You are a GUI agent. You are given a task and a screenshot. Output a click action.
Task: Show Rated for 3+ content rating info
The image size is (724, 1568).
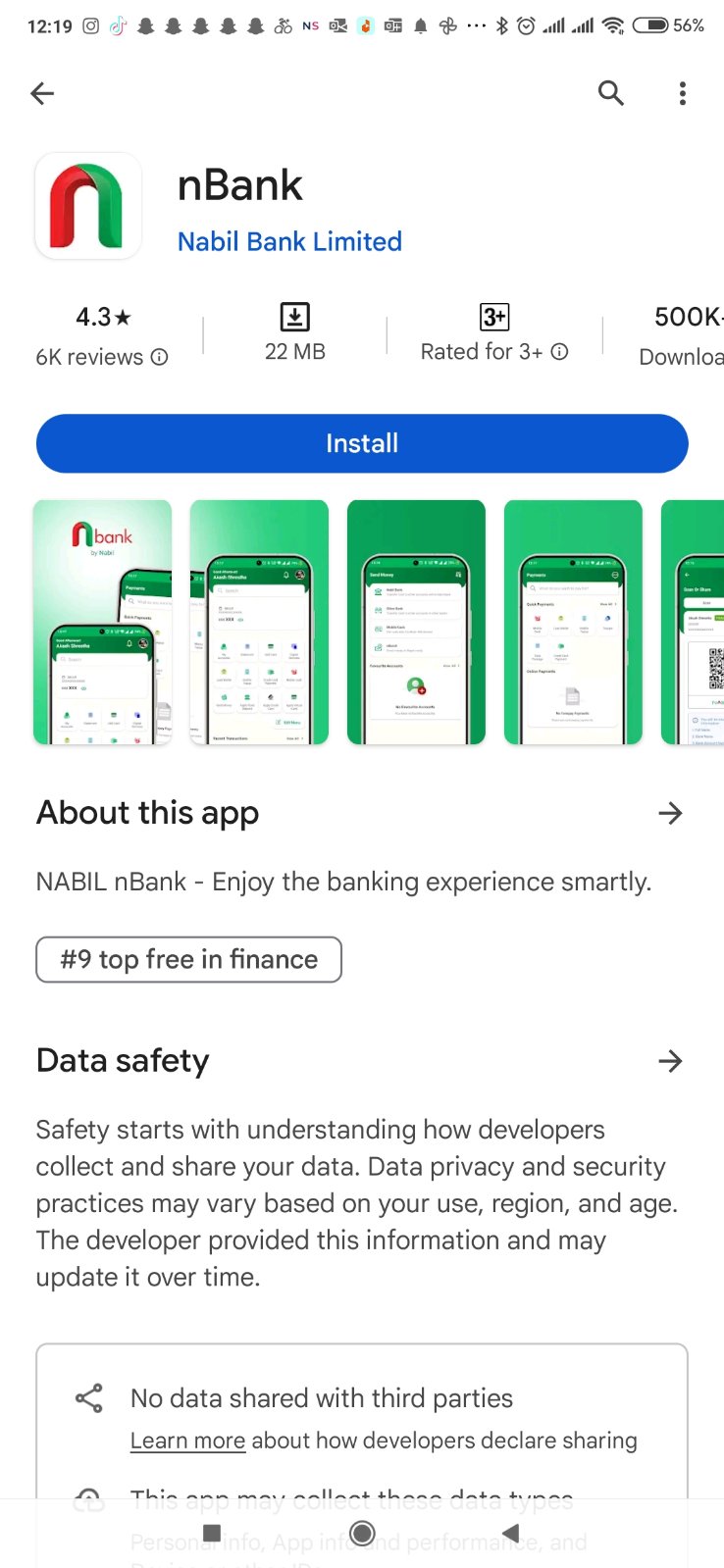pyautogui.click(x=493, y=333)
